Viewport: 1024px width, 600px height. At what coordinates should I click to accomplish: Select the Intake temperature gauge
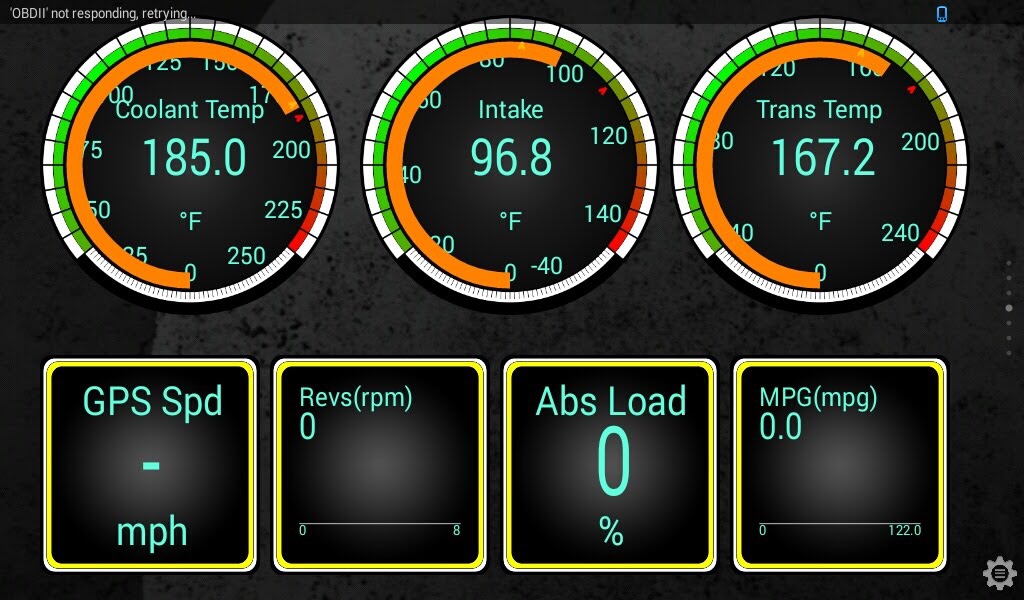[x=510, y=158]
